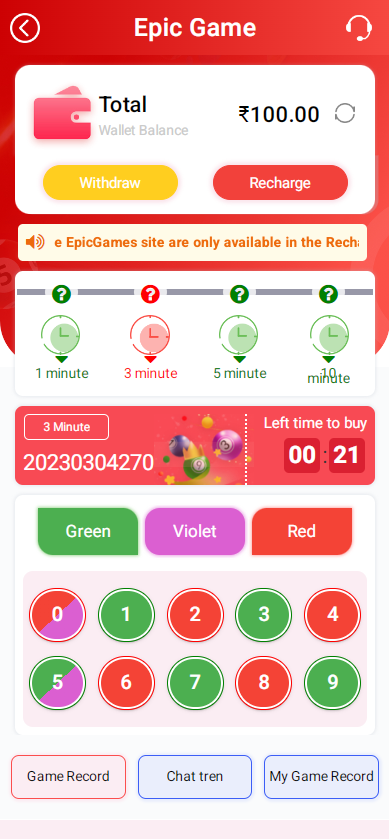Screen dimensions: 389x839
Task: View My Game Record
Action: coord(321,776)
